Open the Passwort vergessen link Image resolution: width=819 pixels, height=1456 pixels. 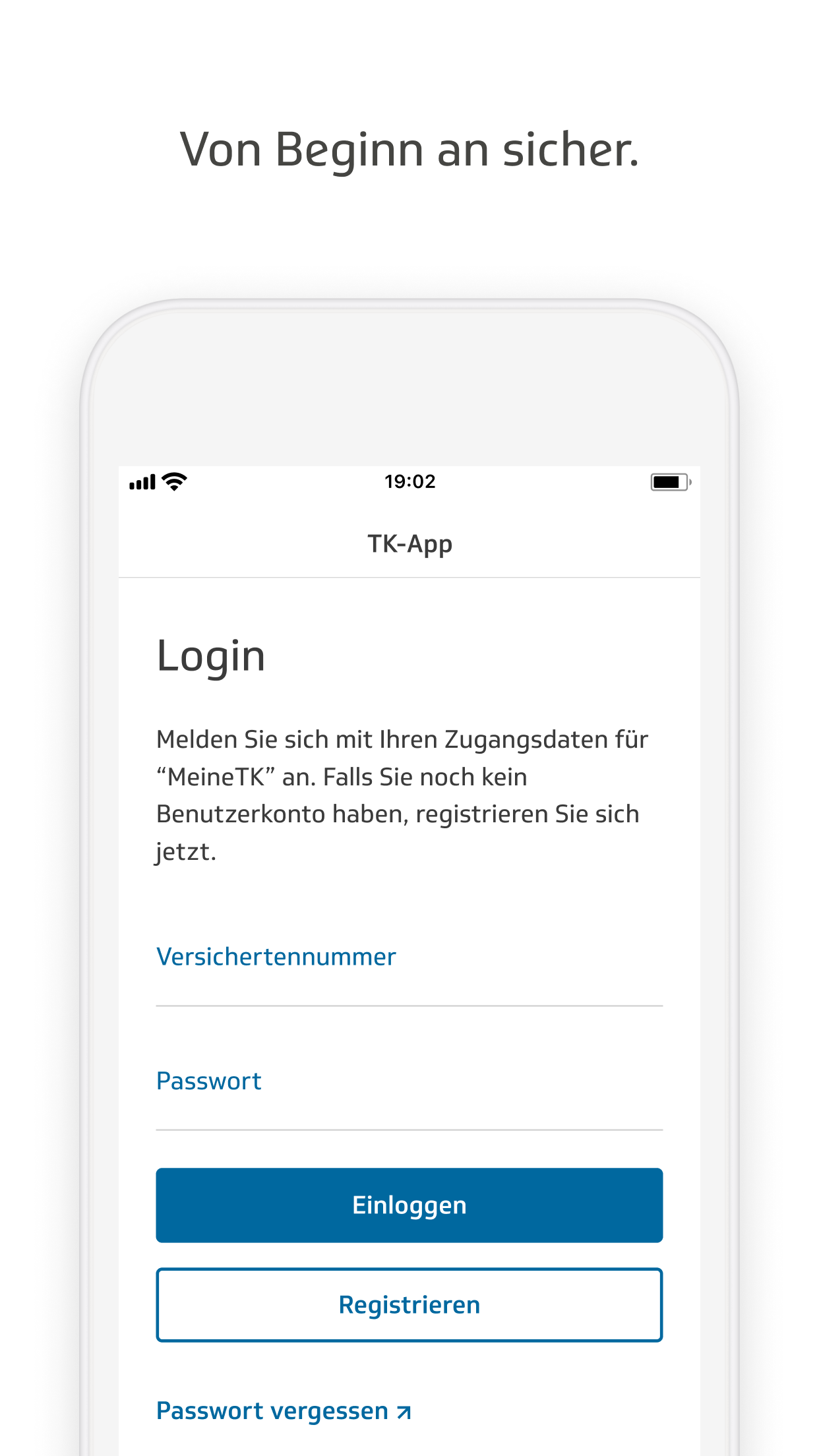click(270, 1410)
